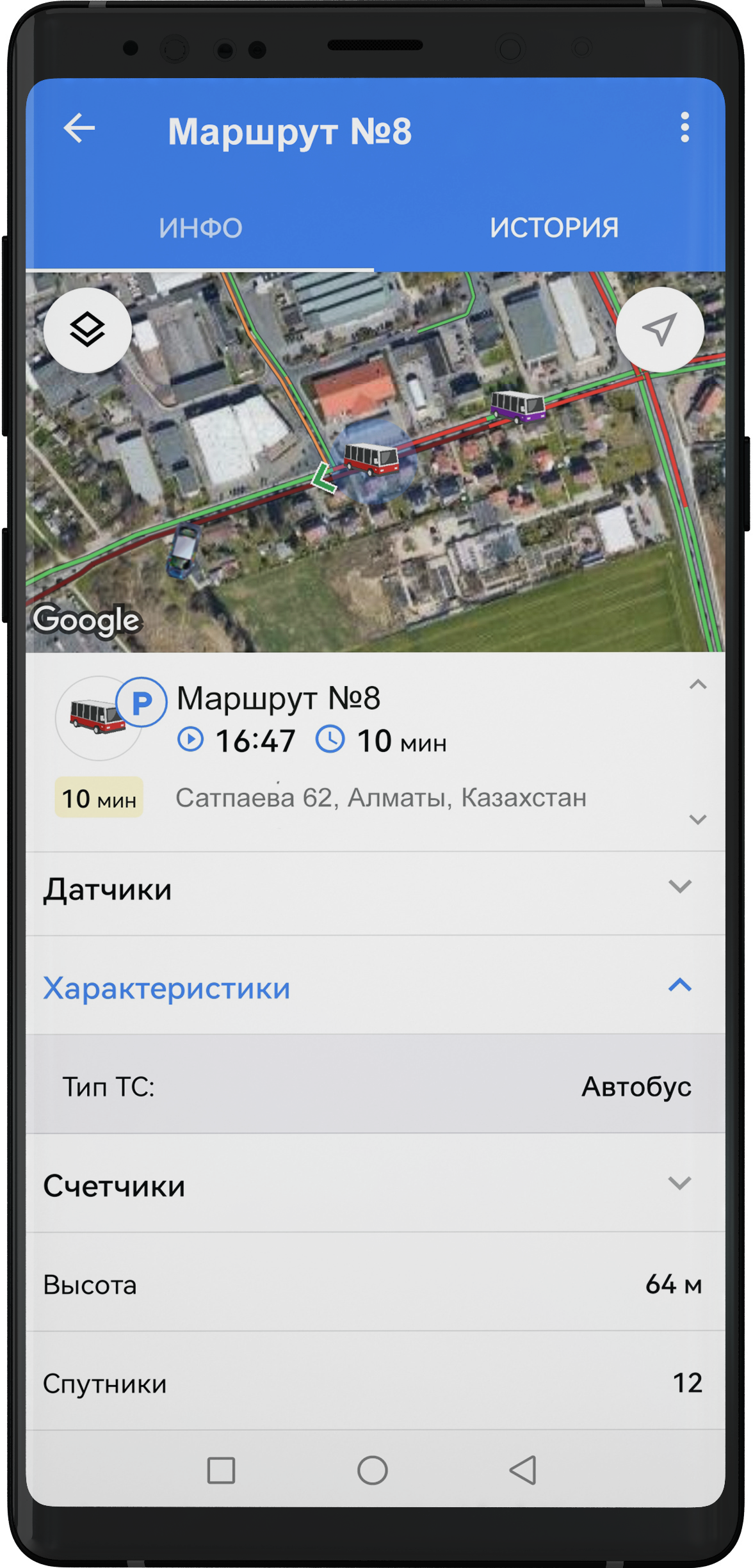This screenshot has width=753, height=1568.
Task: Switch to the ИНФО tab
Action: tap(200, 228)
